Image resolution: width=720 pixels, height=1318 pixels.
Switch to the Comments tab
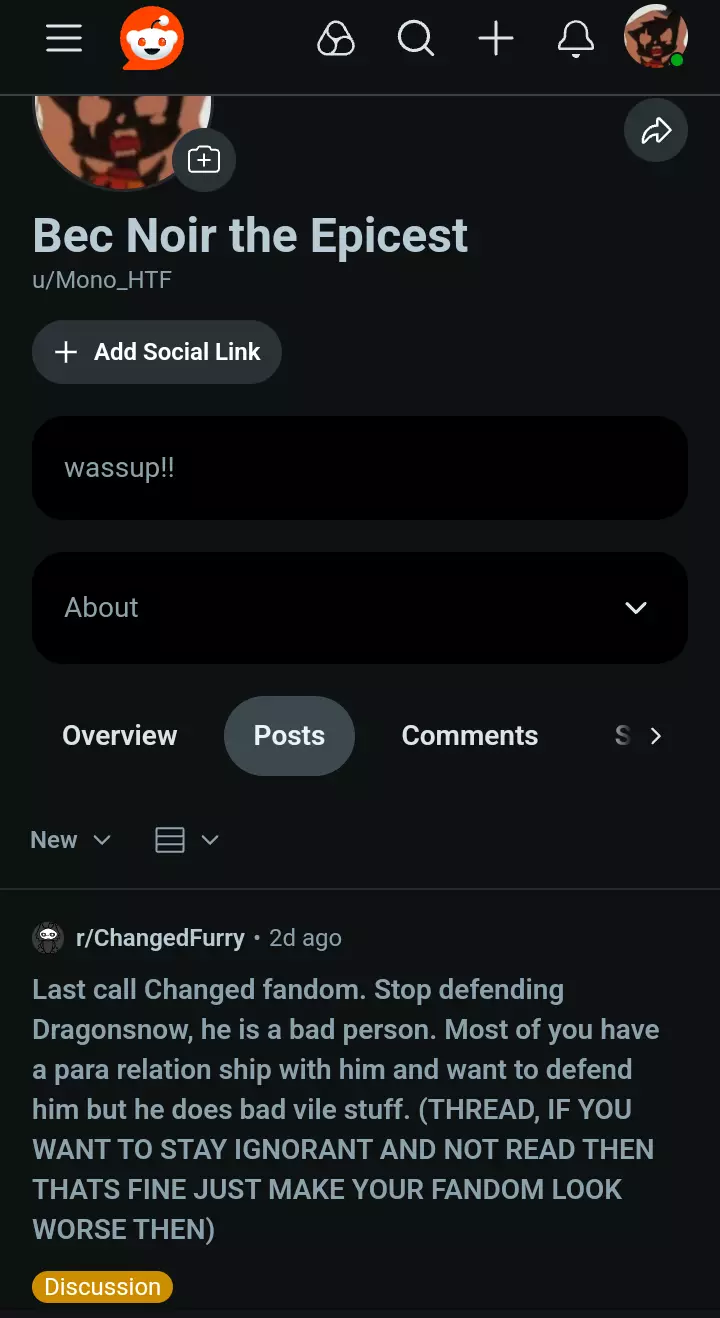[x=470, y=736]
